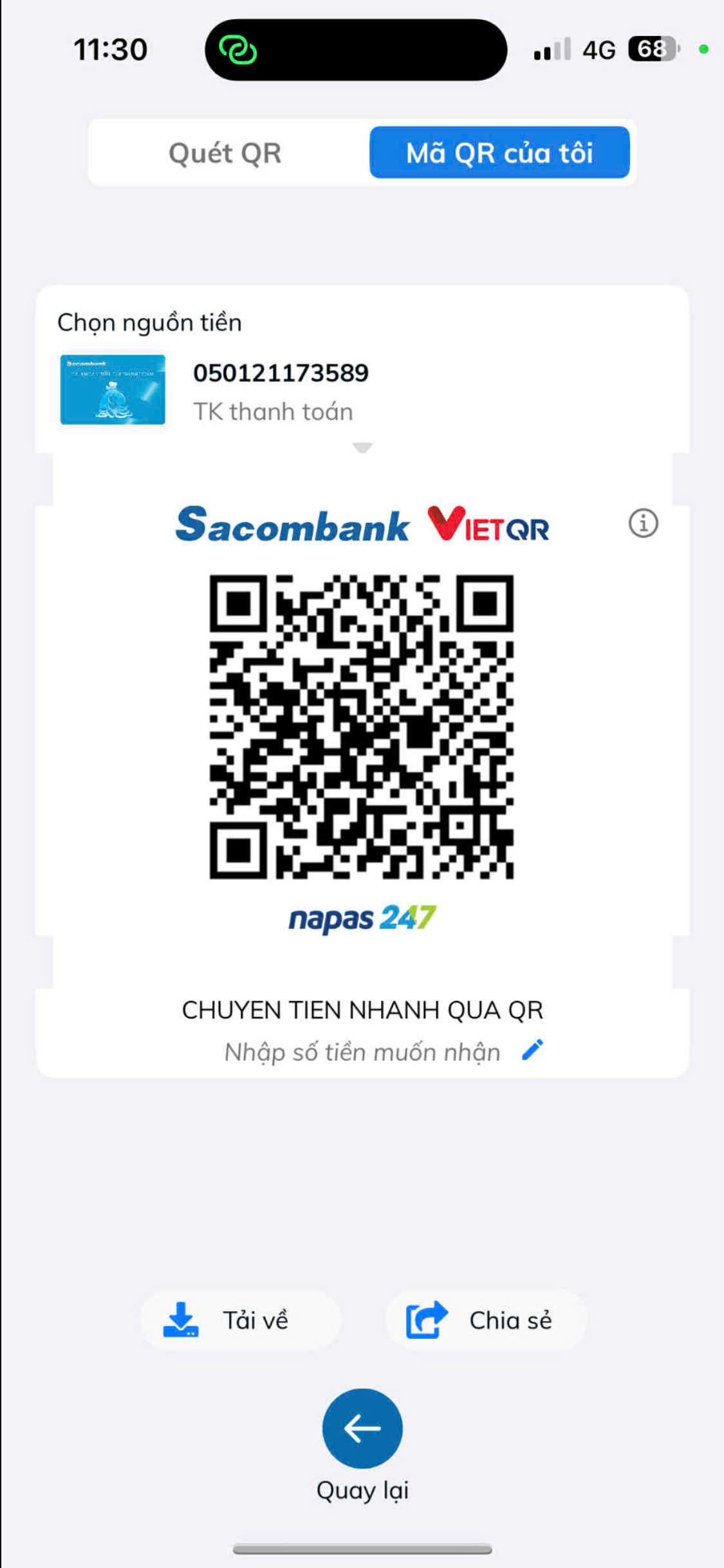Select the Mã QR của tôi tab

(499, 153)
